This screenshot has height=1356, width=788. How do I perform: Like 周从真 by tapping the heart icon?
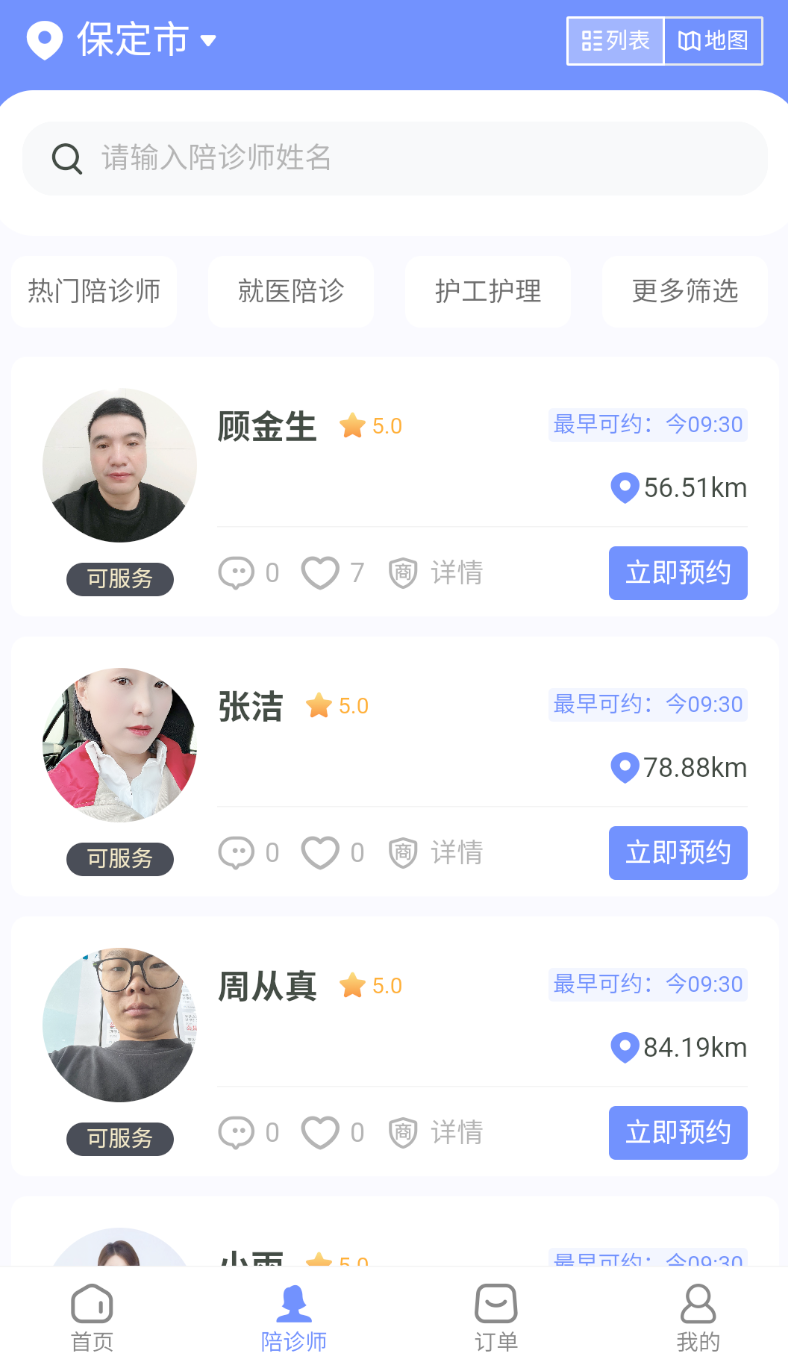click(320, 1132)
